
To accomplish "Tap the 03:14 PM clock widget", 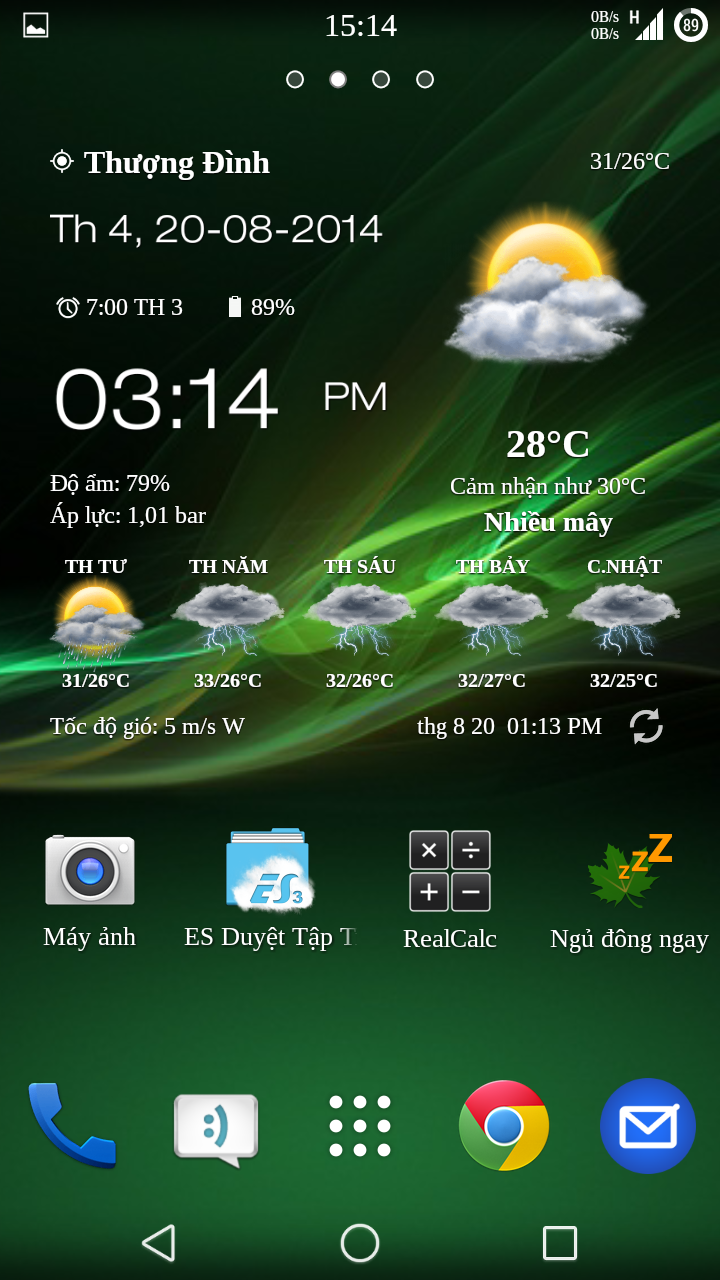I will coord(220,399).
